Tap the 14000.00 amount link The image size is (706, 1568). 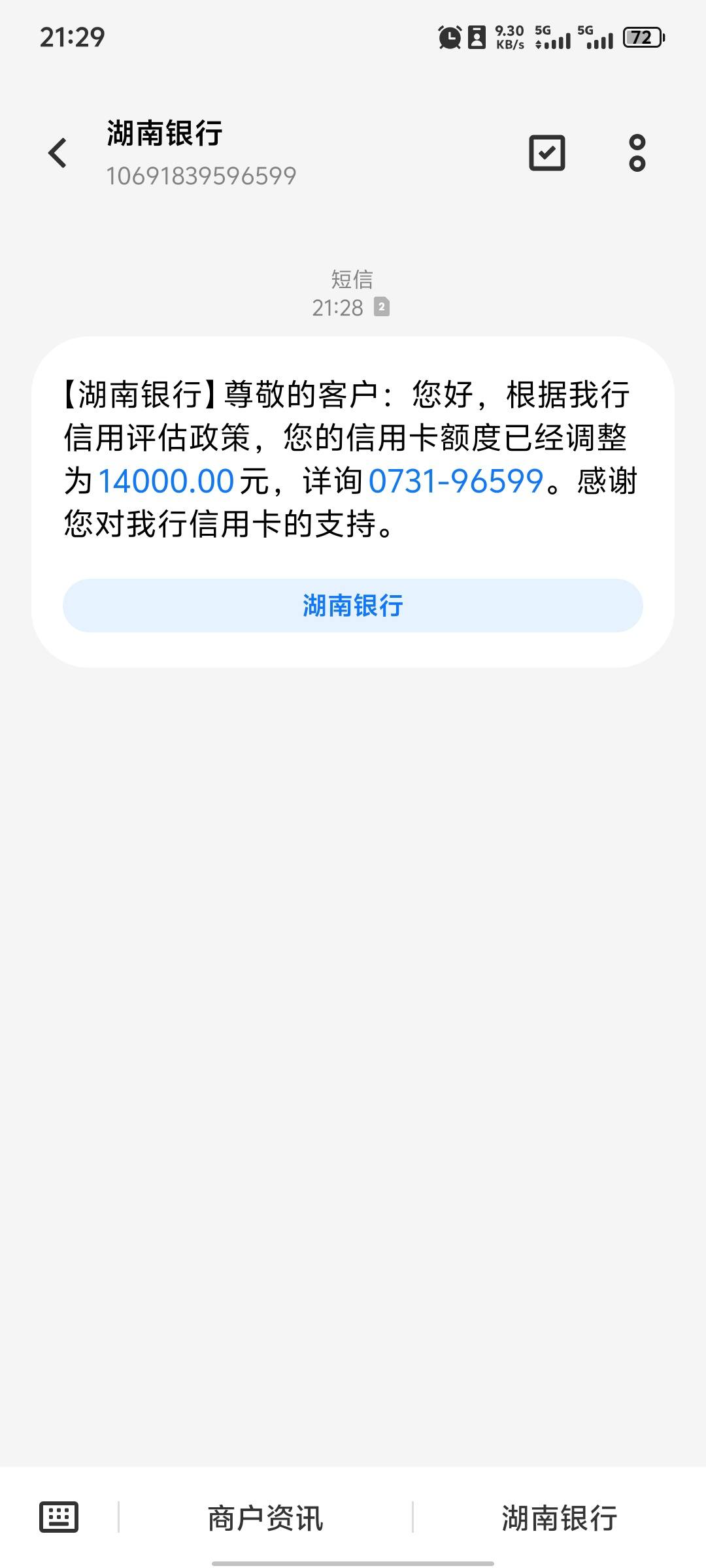pyautogui.click(x=166, y=482)
